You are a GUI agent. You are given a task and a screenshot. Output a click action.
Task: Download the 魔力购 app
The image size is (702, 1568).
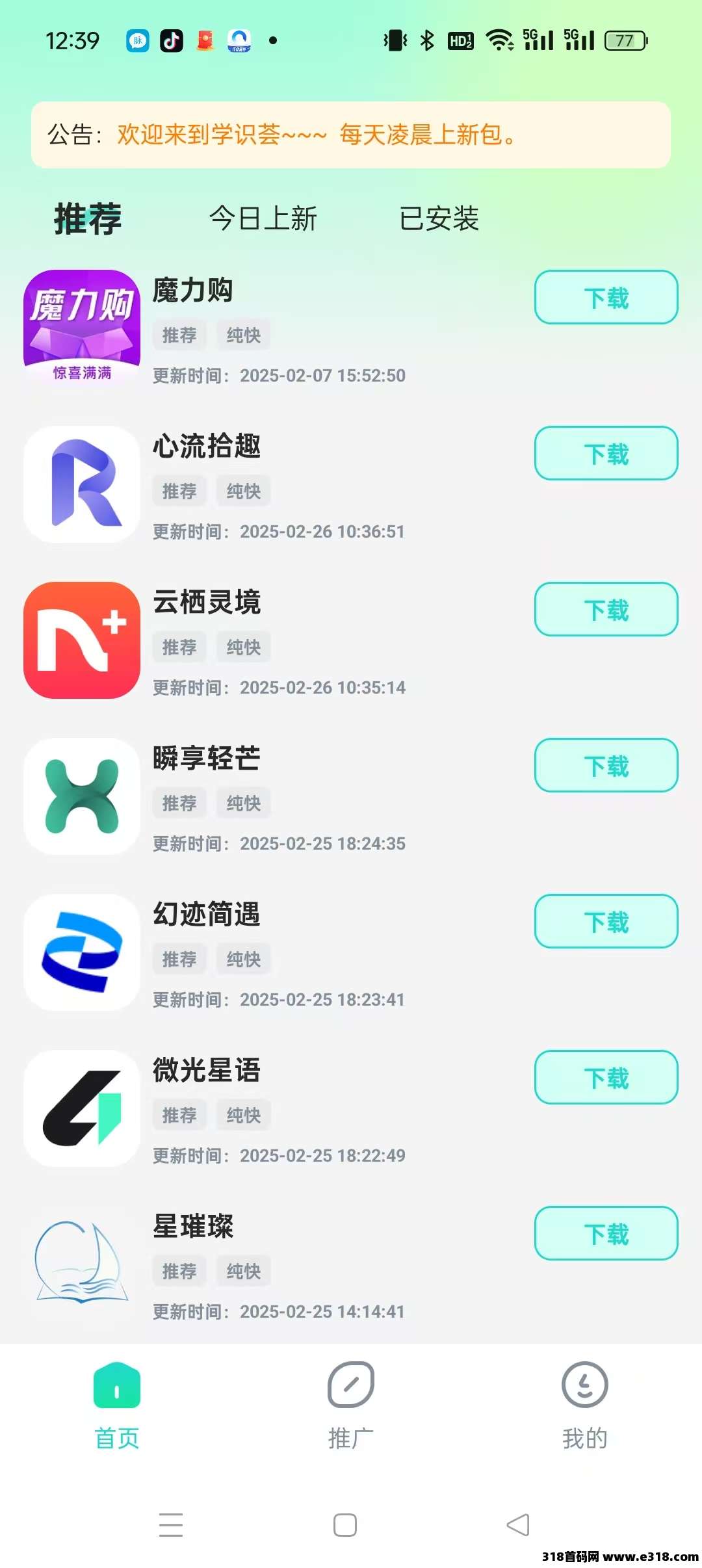606,297
